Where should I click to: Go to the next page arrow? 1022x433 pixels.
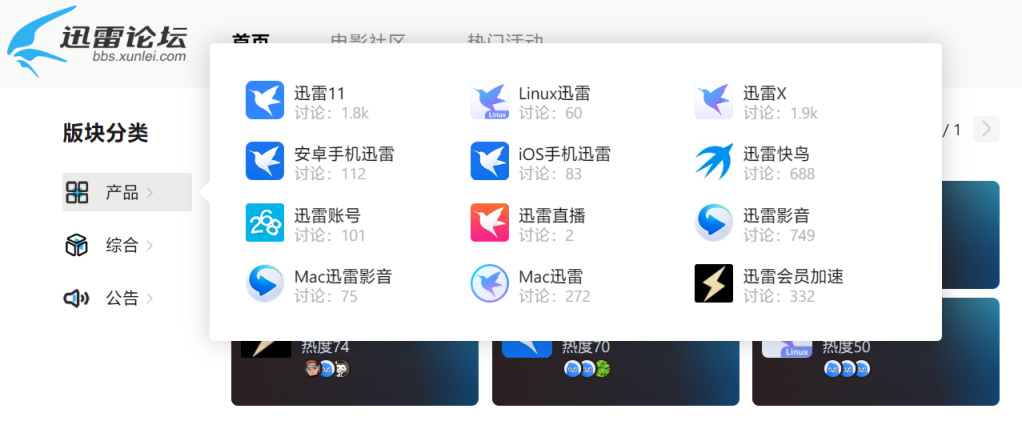pos(986,129)
